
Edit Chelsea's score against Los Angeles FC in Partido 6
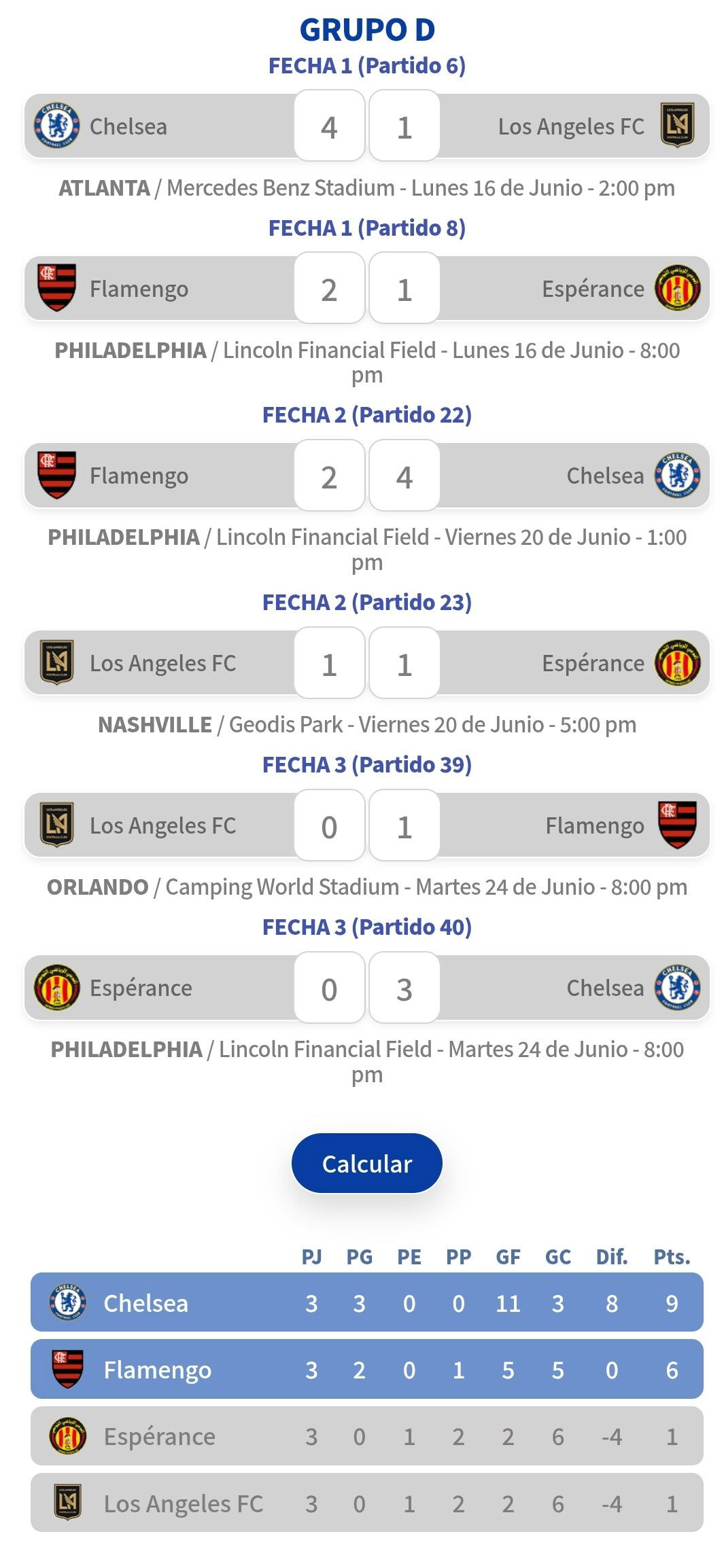click(x=329, y=126)
